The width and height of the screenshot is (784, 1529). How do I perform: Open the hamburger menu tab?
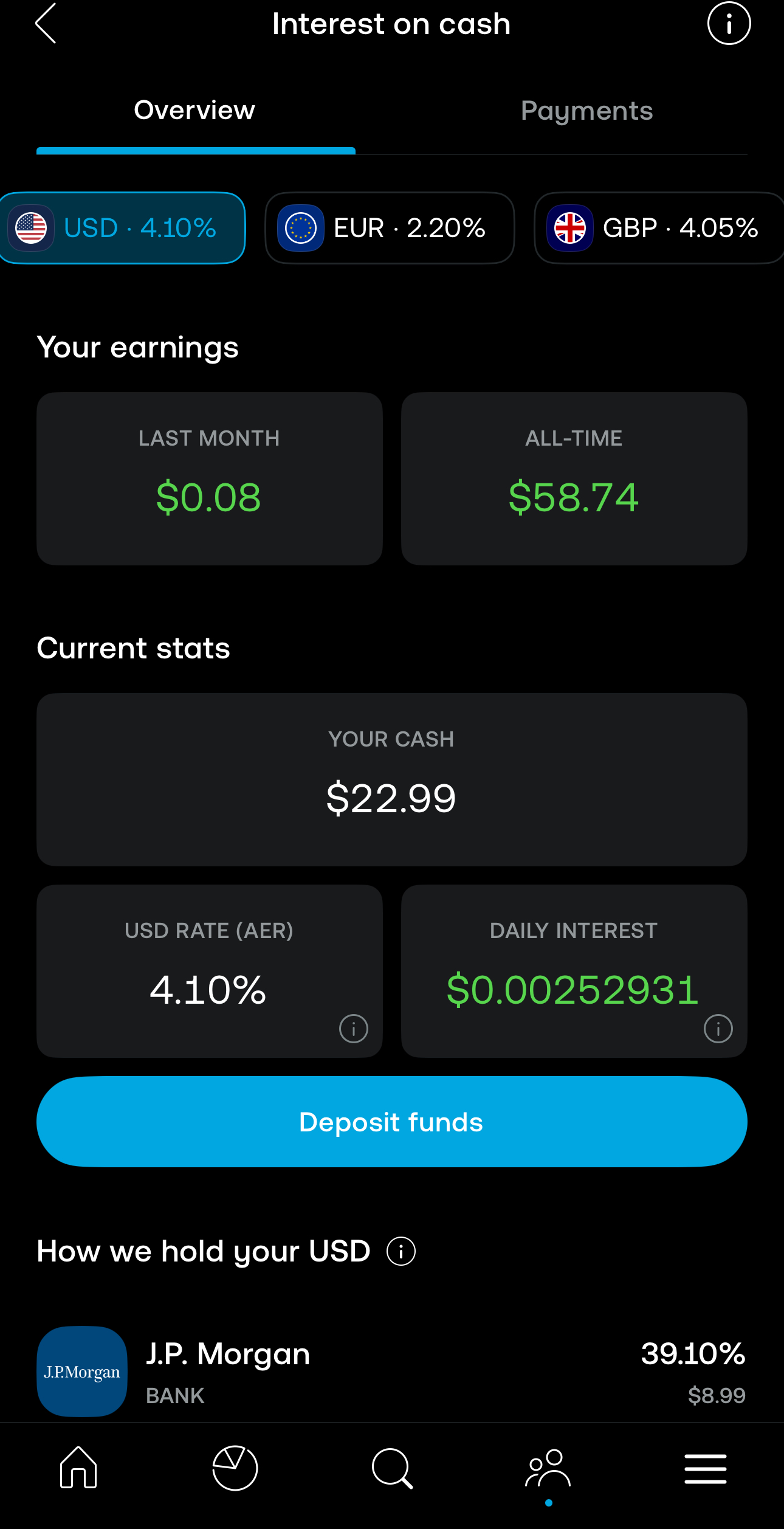point(705,1468)
